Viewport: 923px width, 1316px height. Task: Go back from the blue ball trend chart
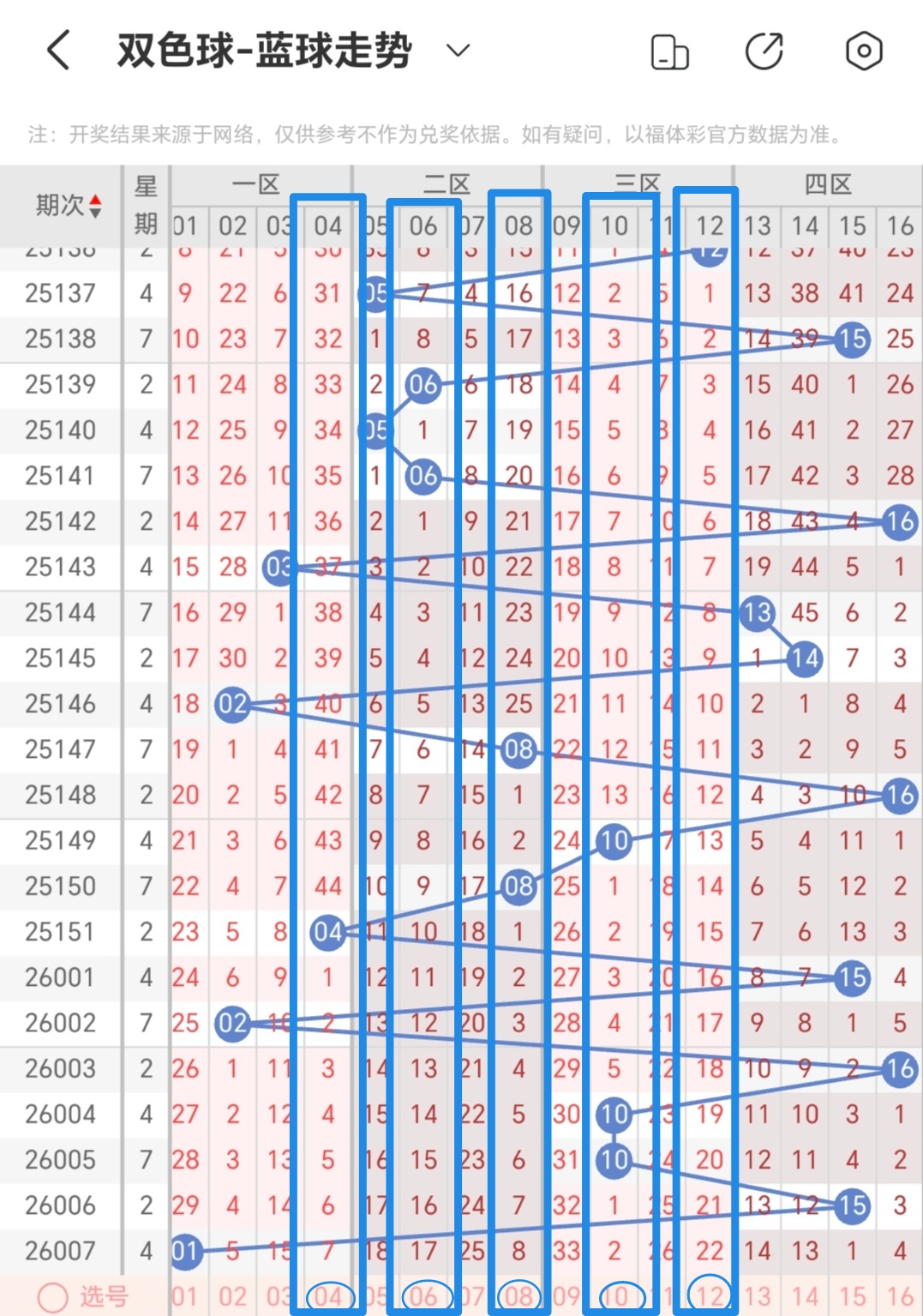coord(58,51)
